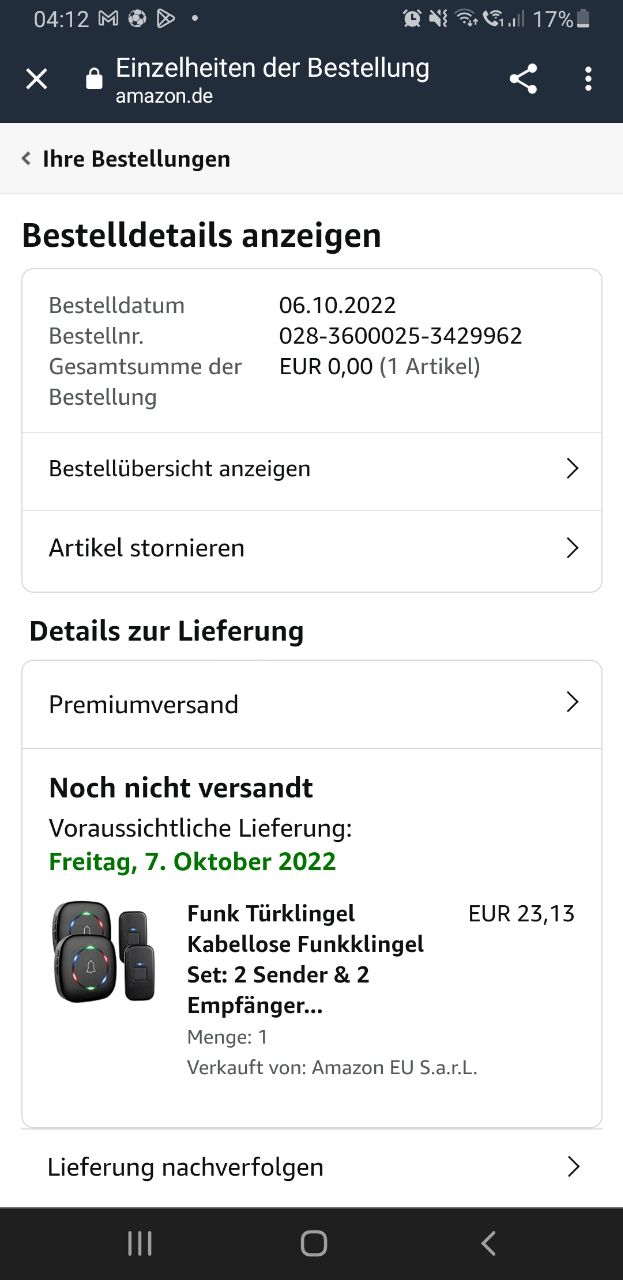Open the browser overflow menu
Image resolution: width=623 pixels, height=1280 pixels.
(x=588, y=79)
